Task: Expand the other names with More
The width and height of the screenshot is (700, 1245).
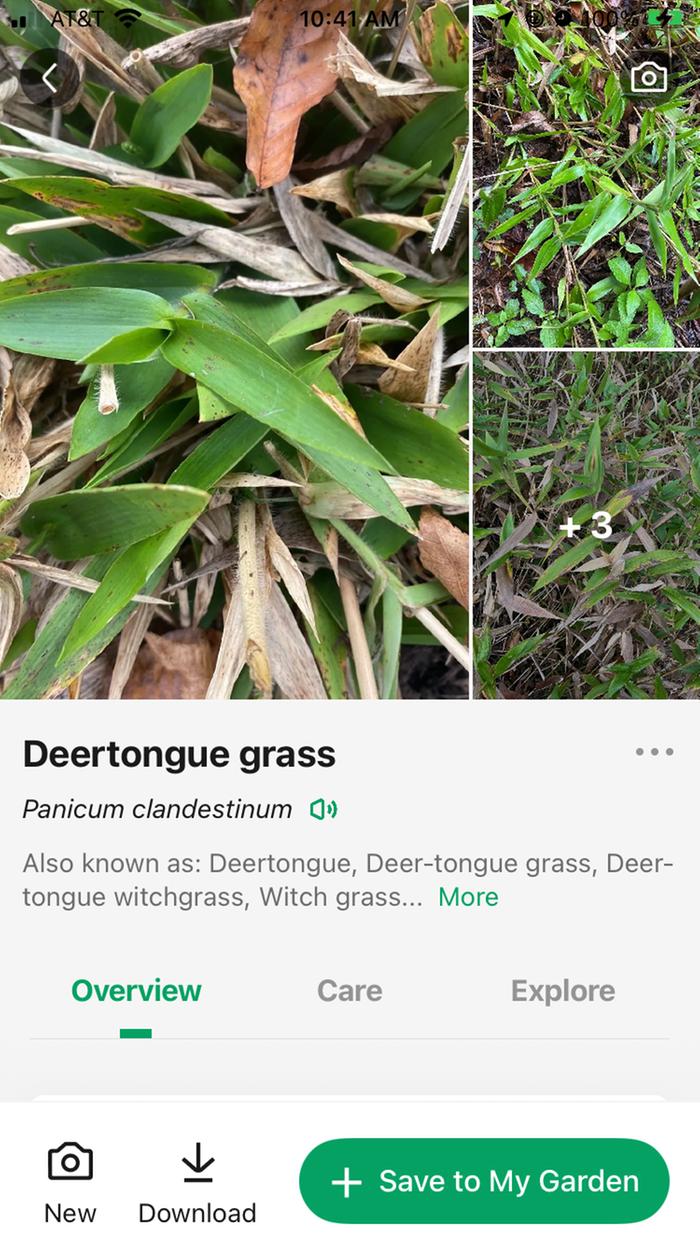Action: (x=468, y=897)
